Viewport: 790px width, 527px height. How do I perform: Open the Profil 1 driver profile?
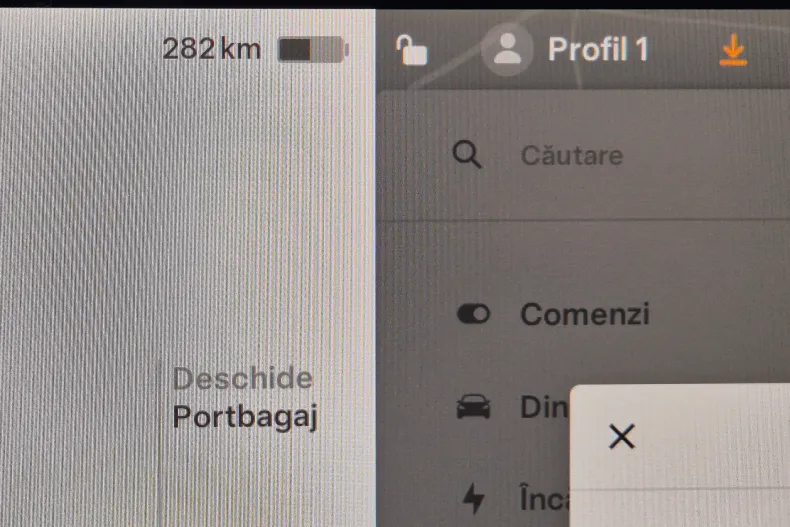[x=565, y=49]
